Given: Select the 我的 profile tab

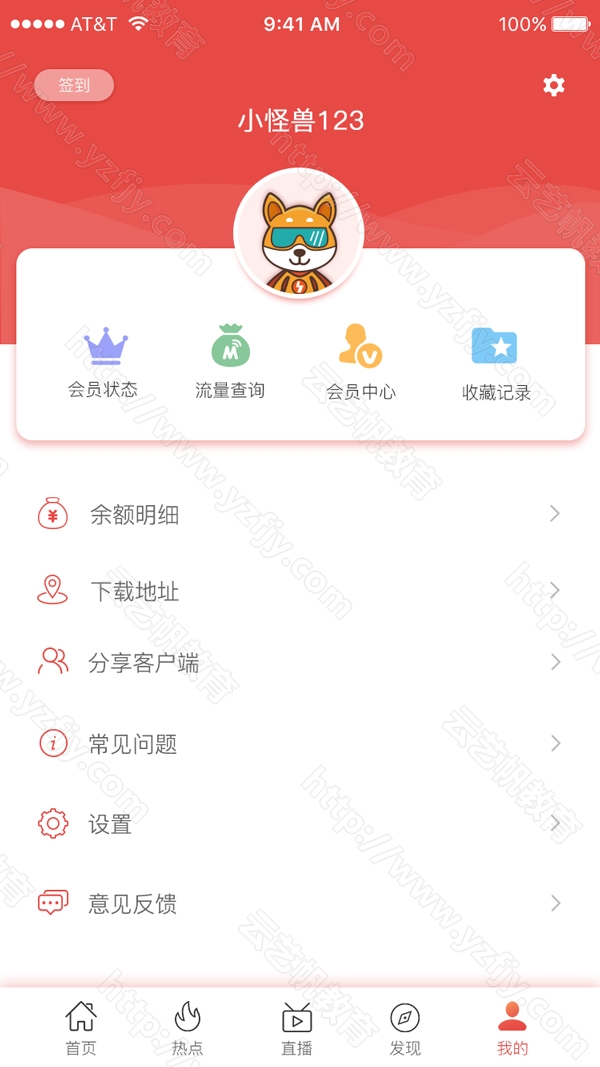Looking at the screenshot, I should pyautogui.click(x=512, y=1028).
